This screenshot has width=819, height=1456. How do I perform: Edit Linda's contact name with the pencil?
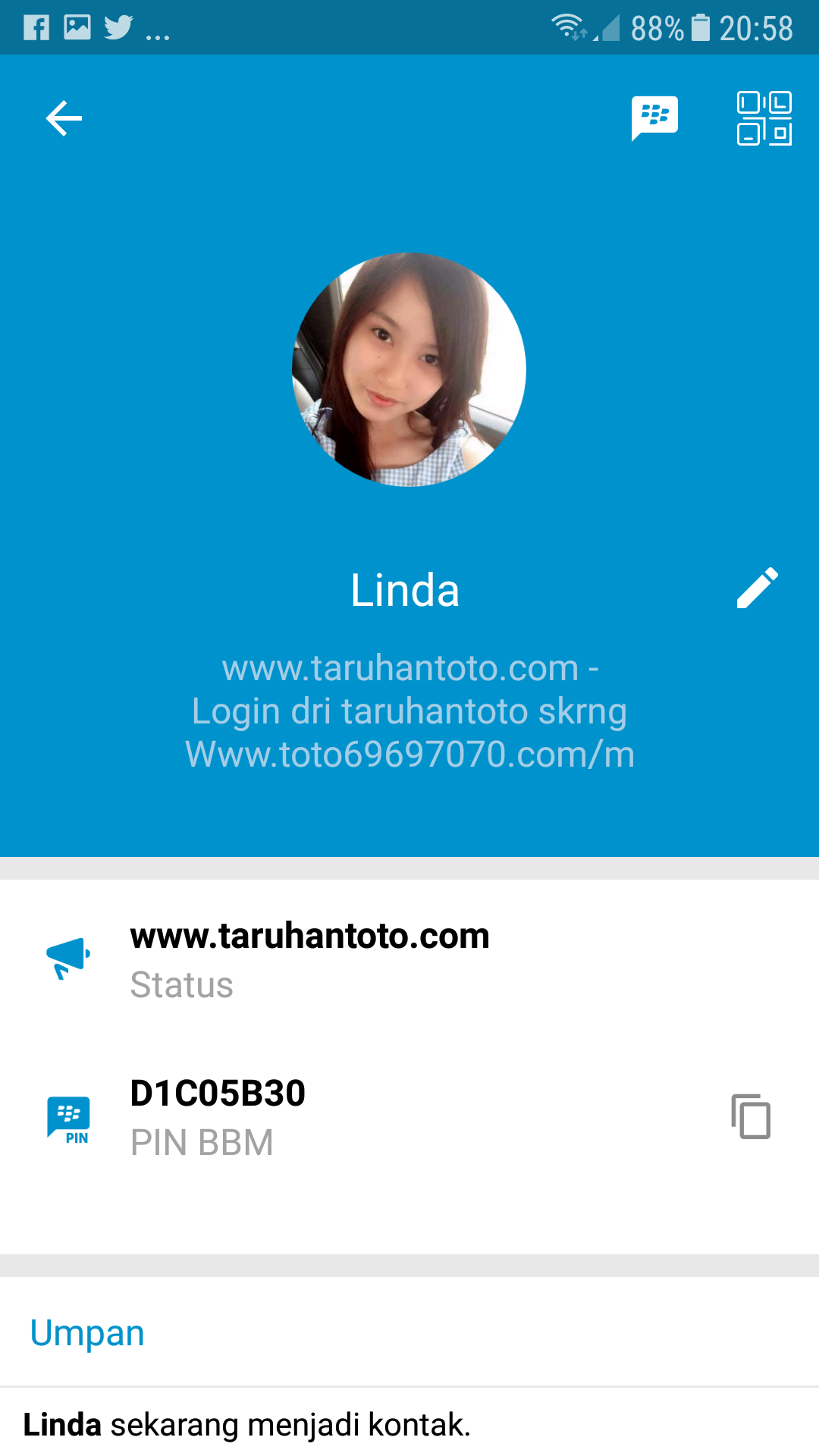(758, 588)
